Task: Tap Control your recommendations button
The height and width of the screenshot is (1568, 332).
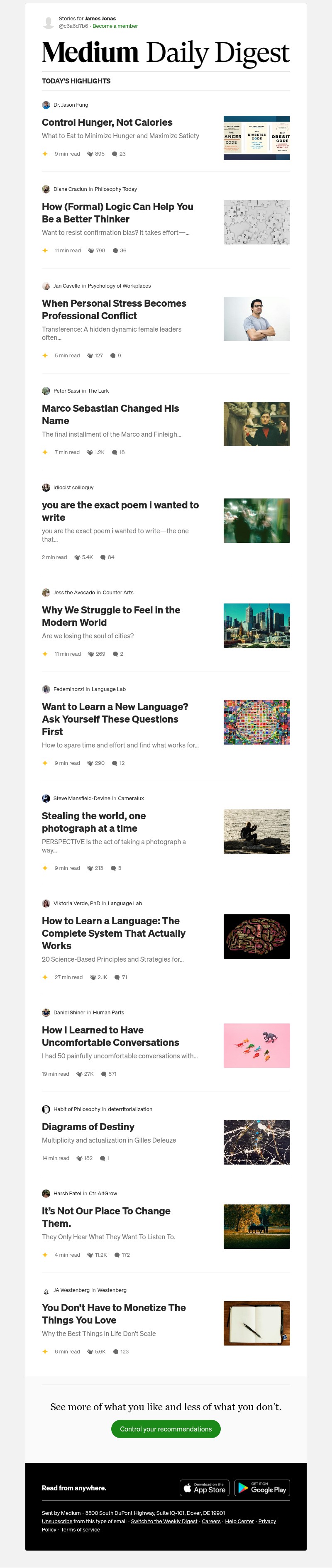Action: click(x=166, y=1429)
